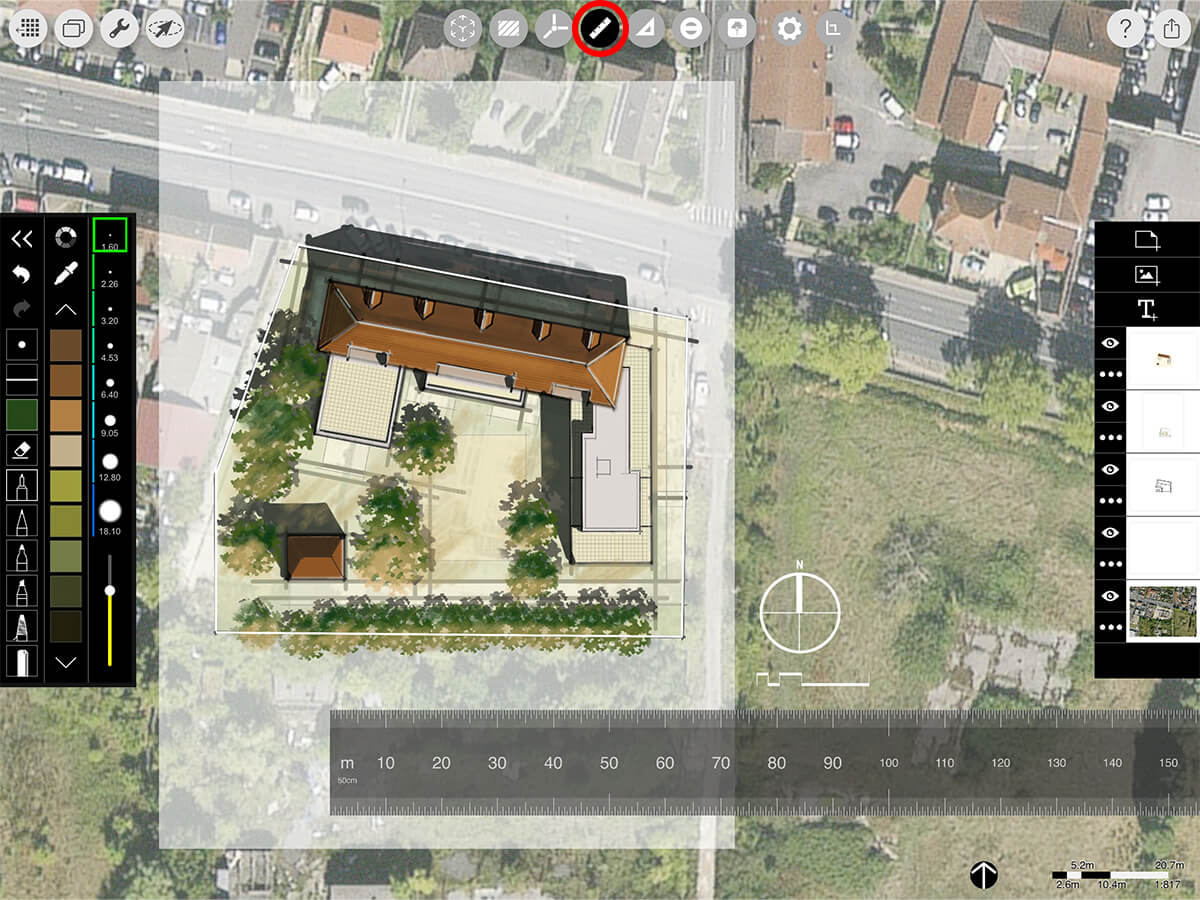Select the eraser tool
Image resolution: width=1200 pixels, height=900 pixels.
pyautogui.click(x=22, y=449)
